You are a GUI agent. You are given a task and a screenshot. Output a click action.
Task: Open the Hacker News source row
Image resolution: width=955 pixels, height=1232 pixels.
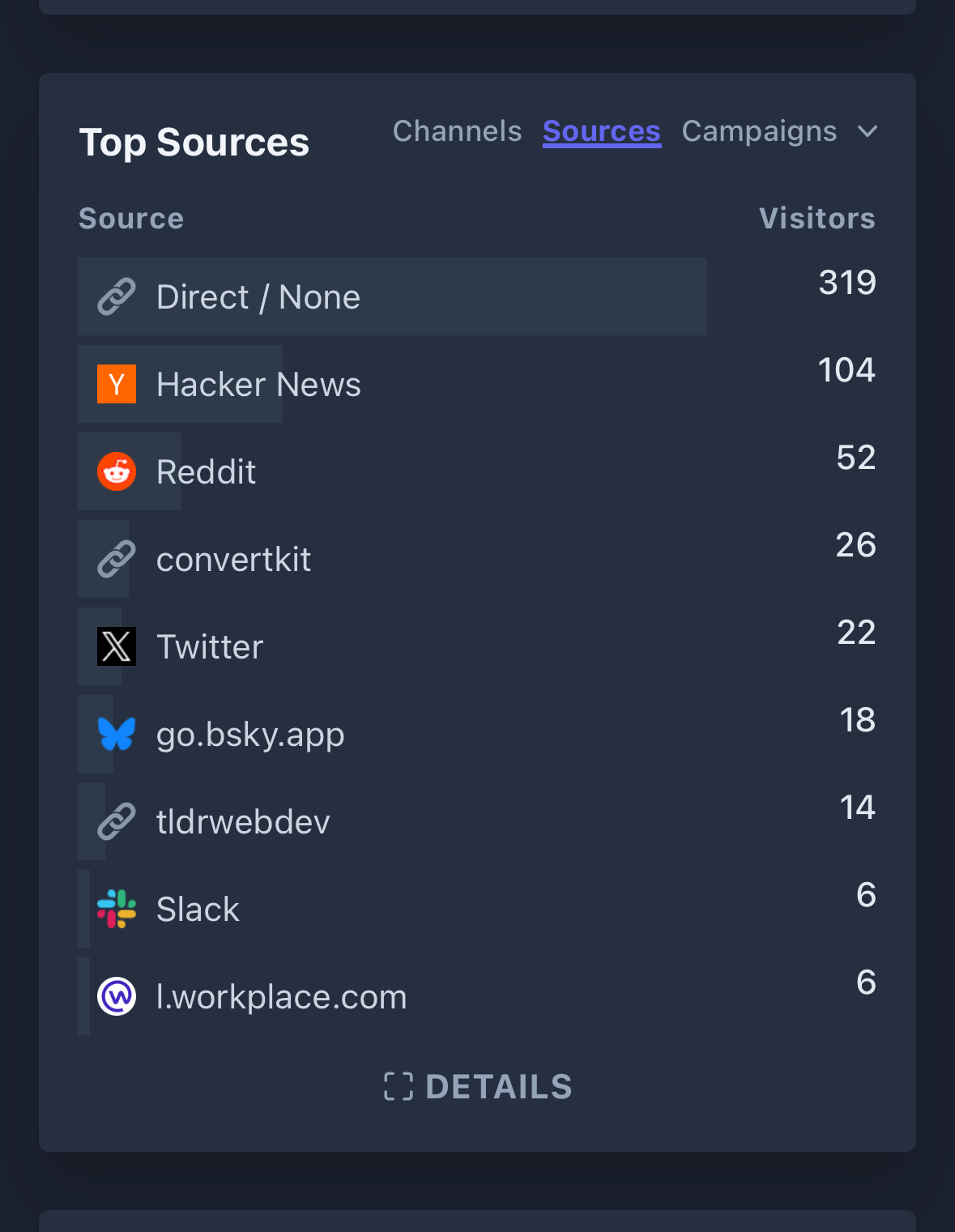(258, 385)
